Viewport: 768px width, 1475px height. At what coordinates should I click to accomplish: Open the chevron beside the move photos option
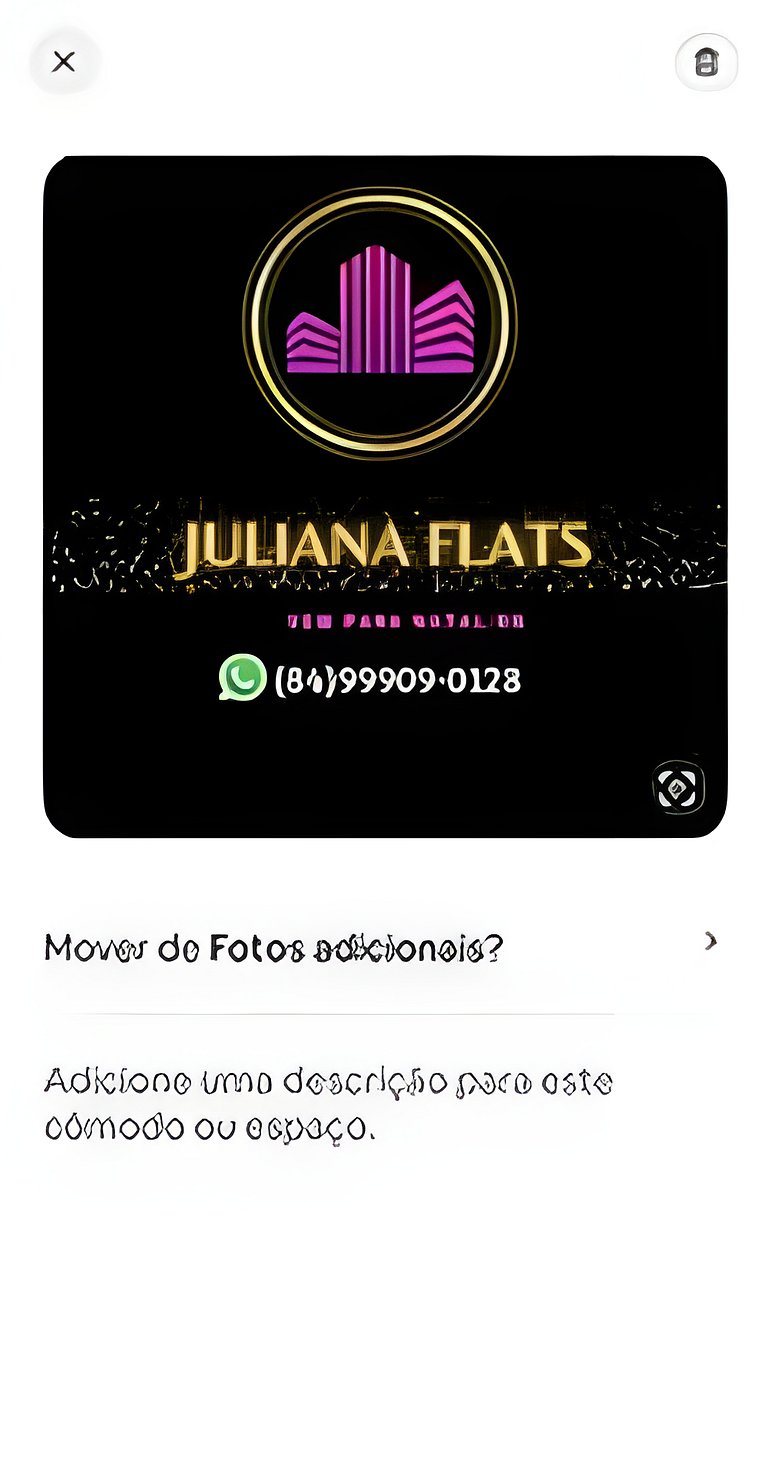[x=710, y=941]
